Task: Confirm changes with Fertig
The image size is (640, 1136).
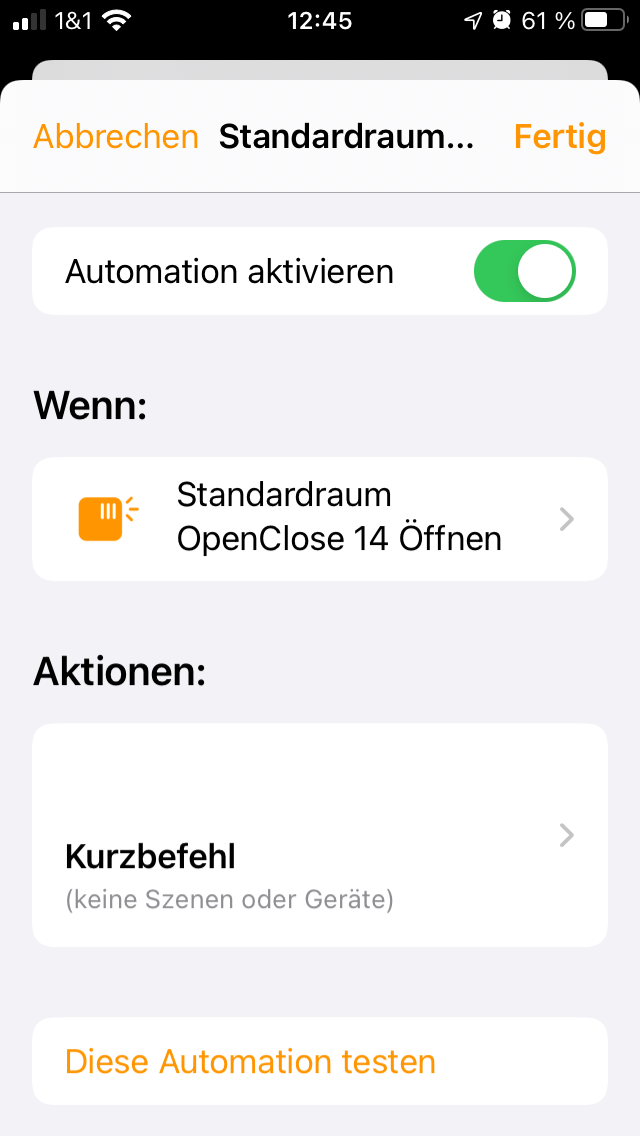Action: [560, 137]
